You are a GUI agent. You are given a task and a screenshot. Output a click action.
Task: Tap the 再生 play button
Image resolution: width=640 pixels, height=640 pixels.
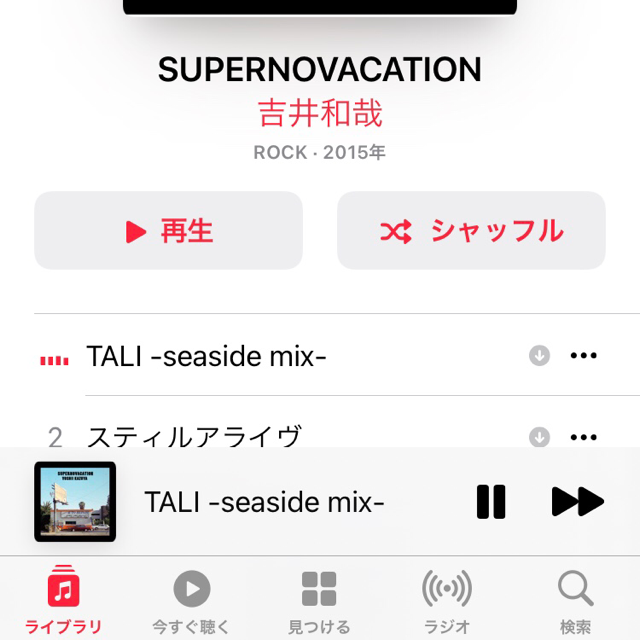pos(168,231)
